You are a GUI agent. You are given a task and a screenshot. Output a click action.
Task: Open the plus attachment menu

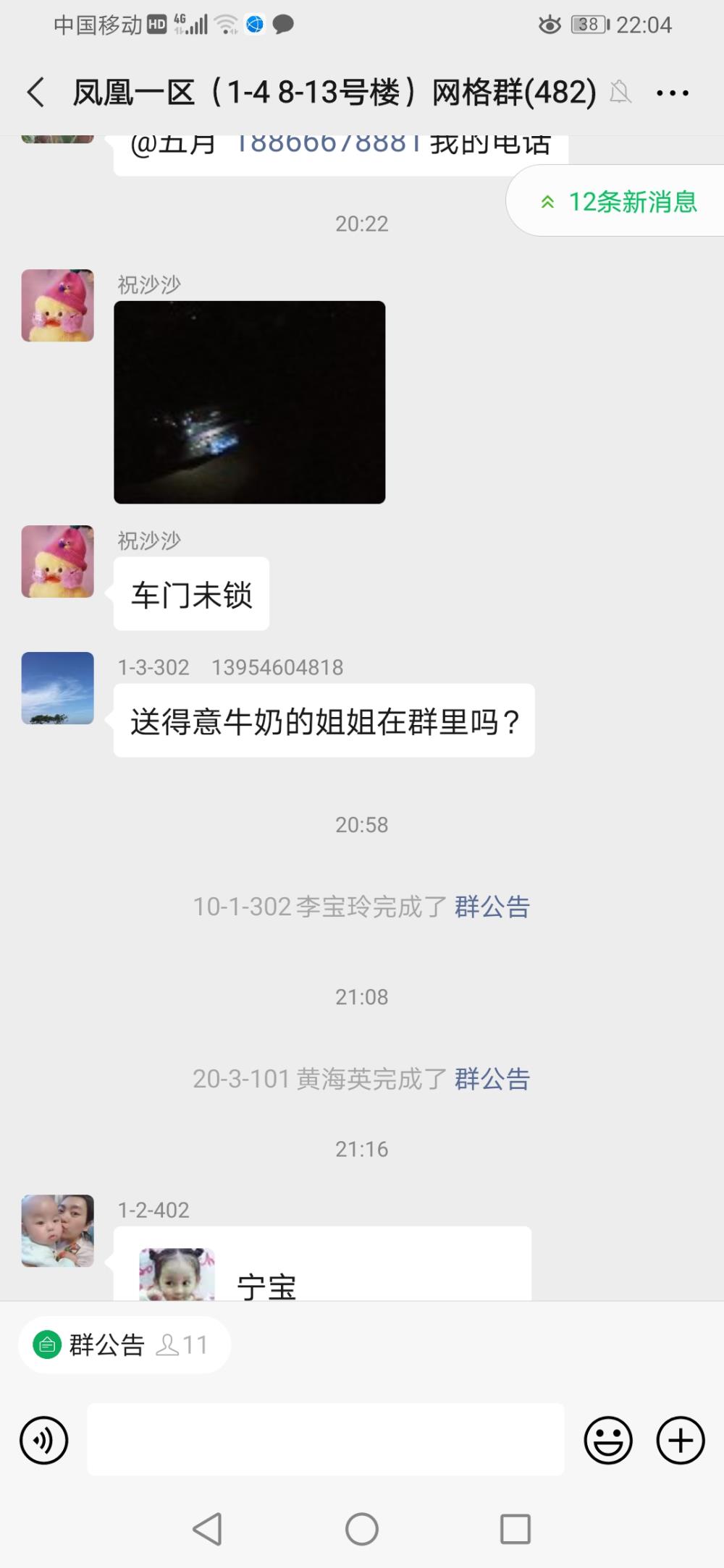[x=681, y=1440]
